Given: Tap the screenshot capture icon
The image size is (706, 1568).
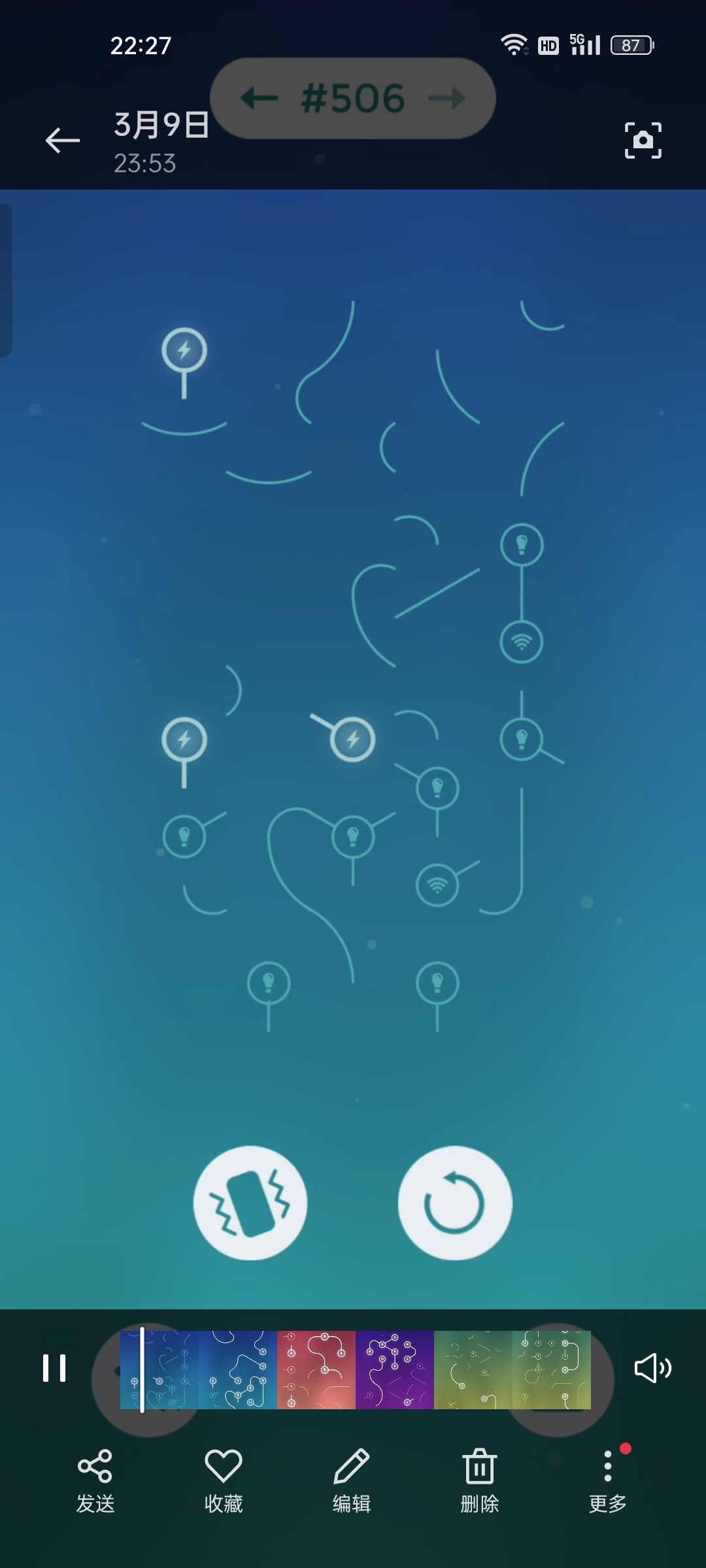Looking at the screenshot, I should click(x=643, y=140).
